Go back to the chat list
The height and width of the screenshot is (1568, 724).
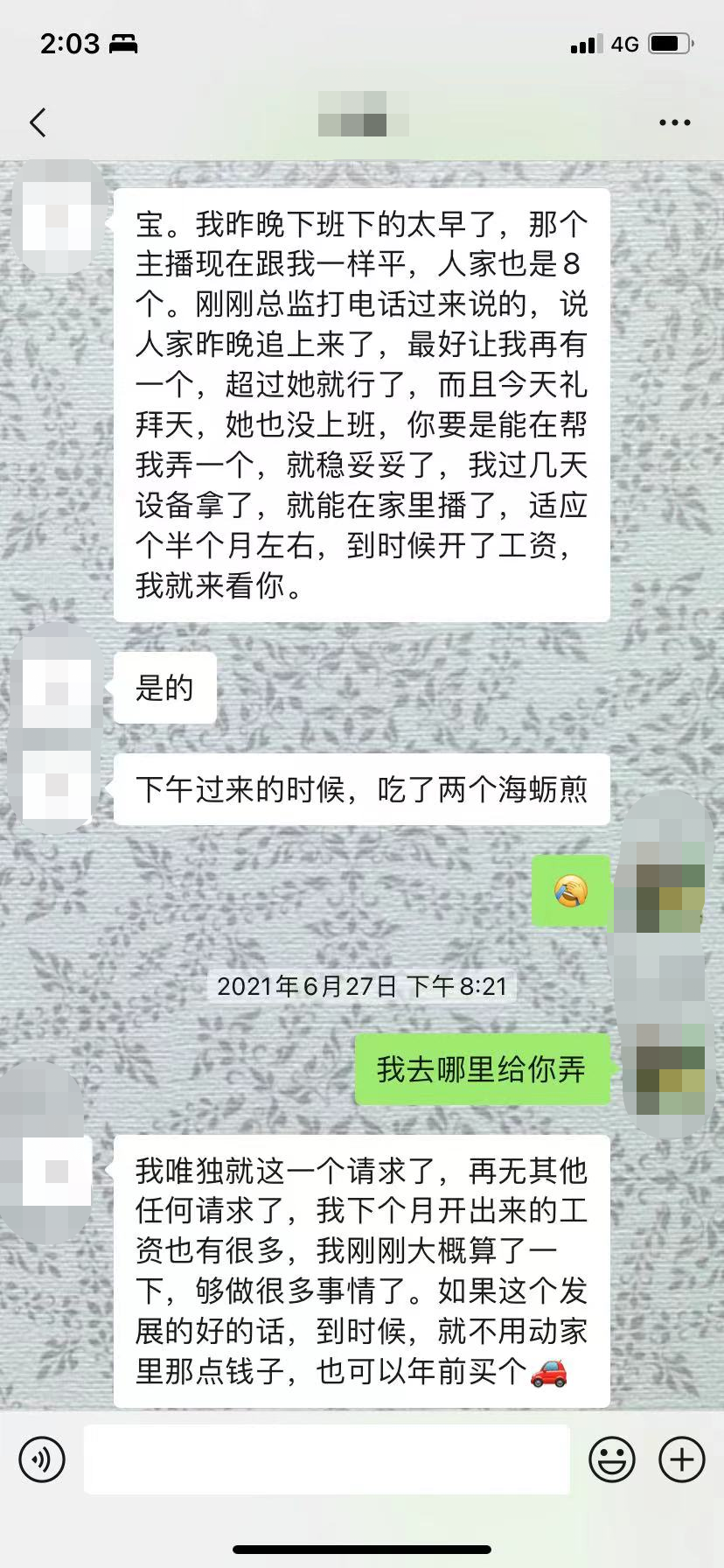[38, 122]
